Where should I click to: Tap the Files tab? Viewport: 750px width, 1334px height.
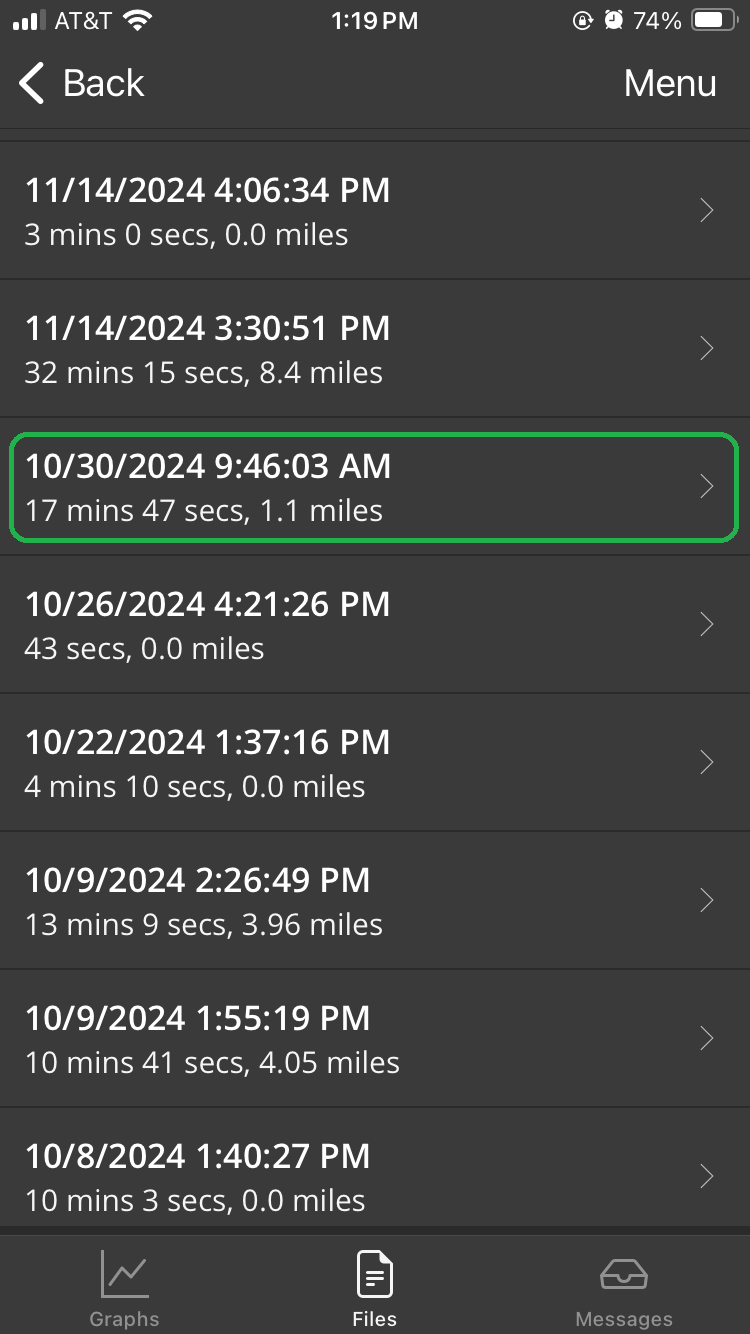tap(374, 1288)
